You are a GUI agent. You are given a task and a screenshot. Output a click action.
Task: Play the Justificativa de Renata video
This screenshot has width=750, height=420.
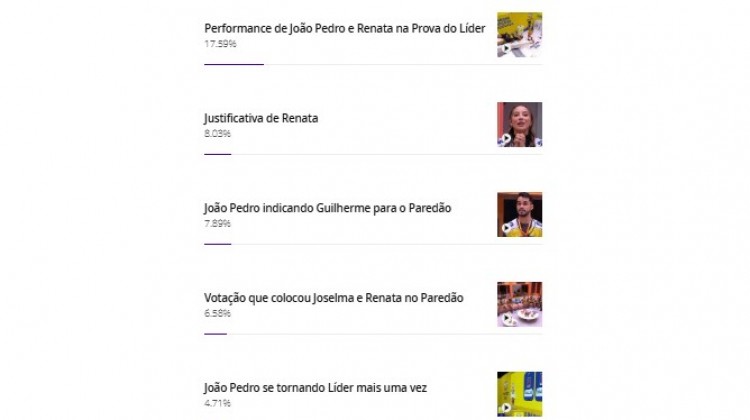click(x=519, y=124)
